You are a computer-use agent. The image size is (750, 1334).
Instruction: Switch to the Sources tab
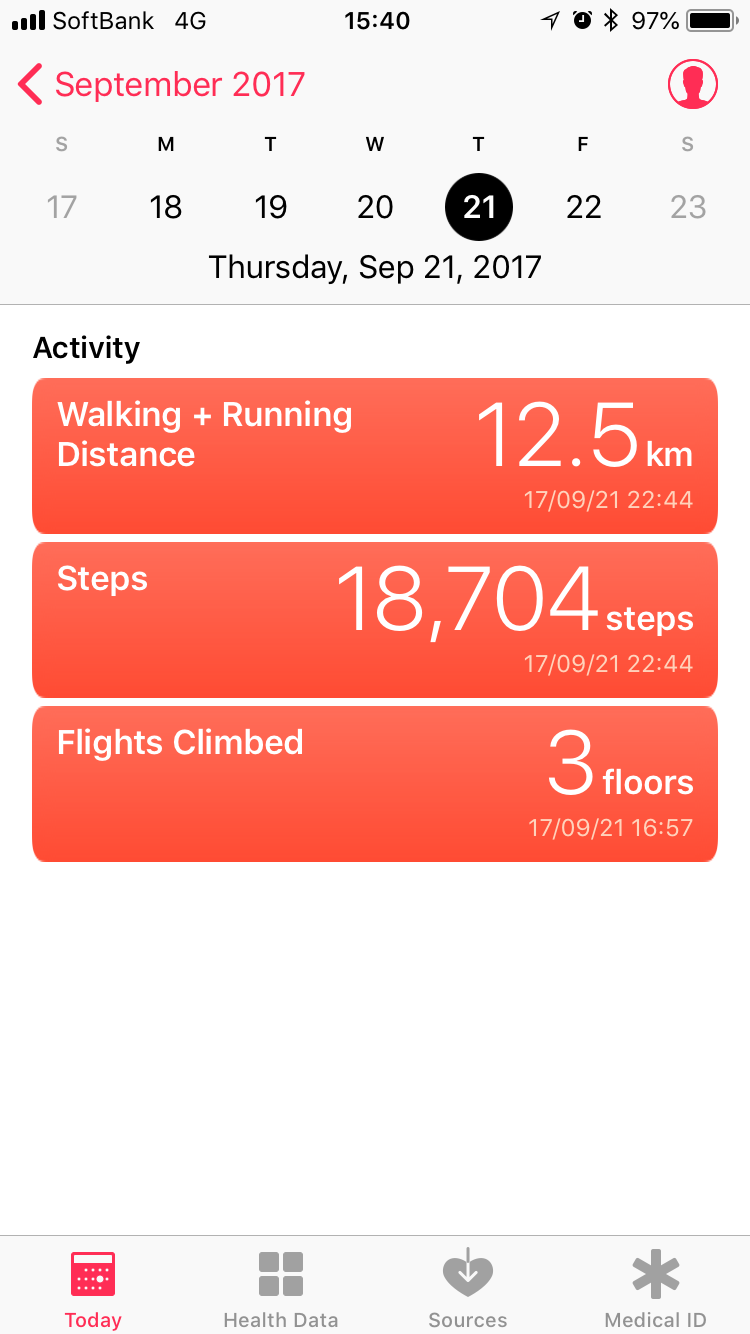(468, 1288)
